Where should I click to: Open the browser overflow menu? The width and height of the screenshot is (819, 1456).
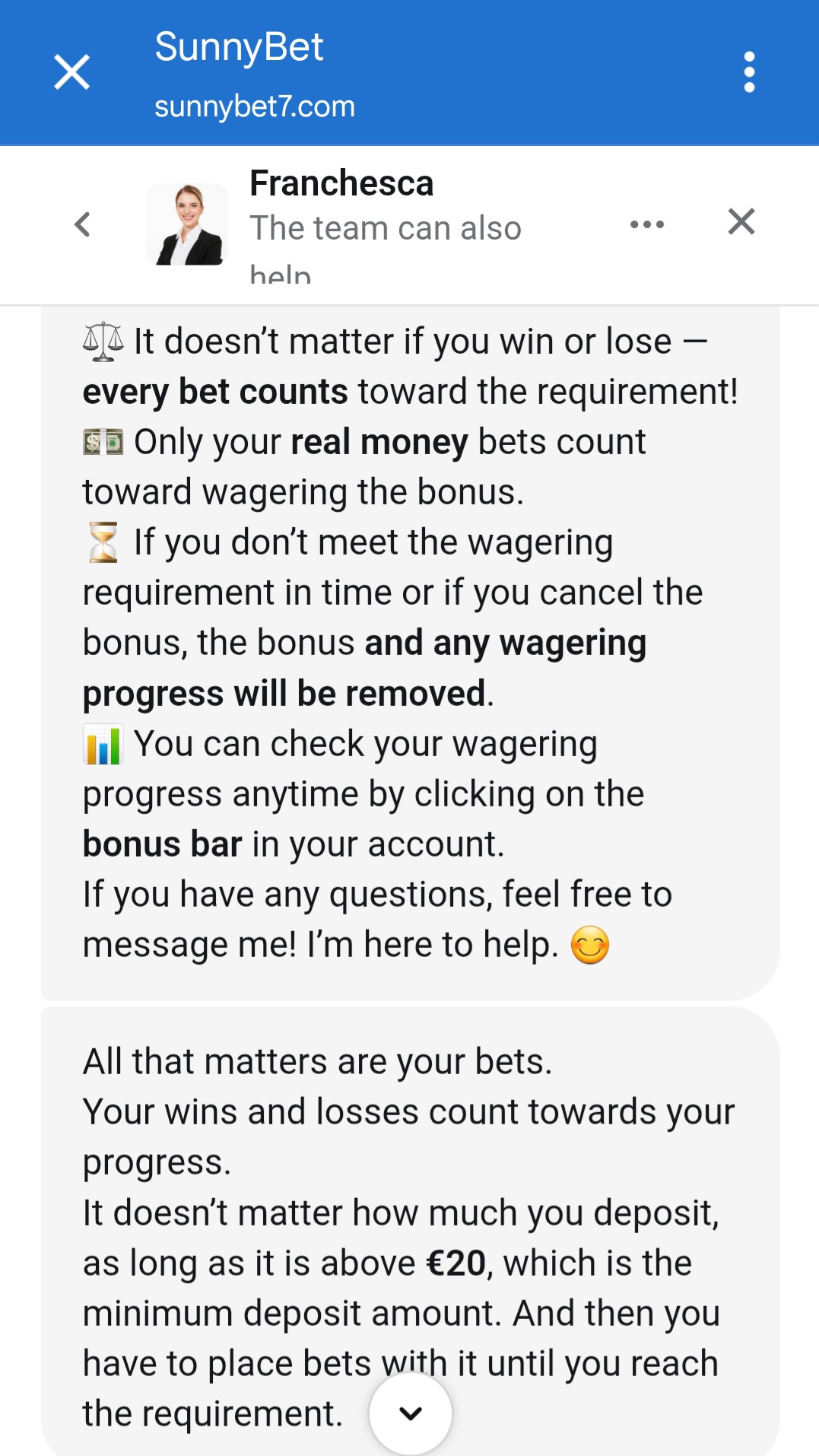749,72
